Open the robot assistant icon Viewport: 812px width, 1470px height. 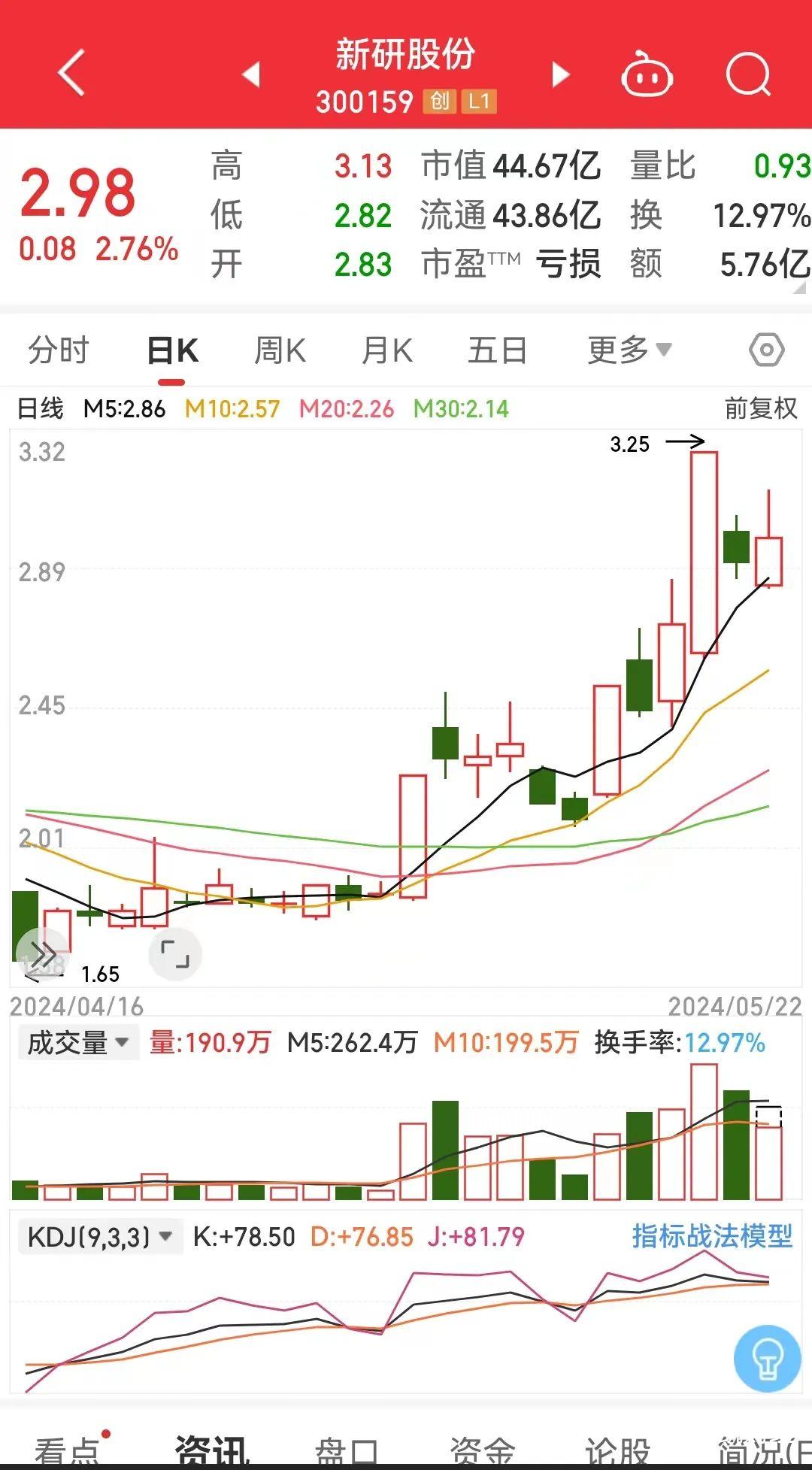647,74
